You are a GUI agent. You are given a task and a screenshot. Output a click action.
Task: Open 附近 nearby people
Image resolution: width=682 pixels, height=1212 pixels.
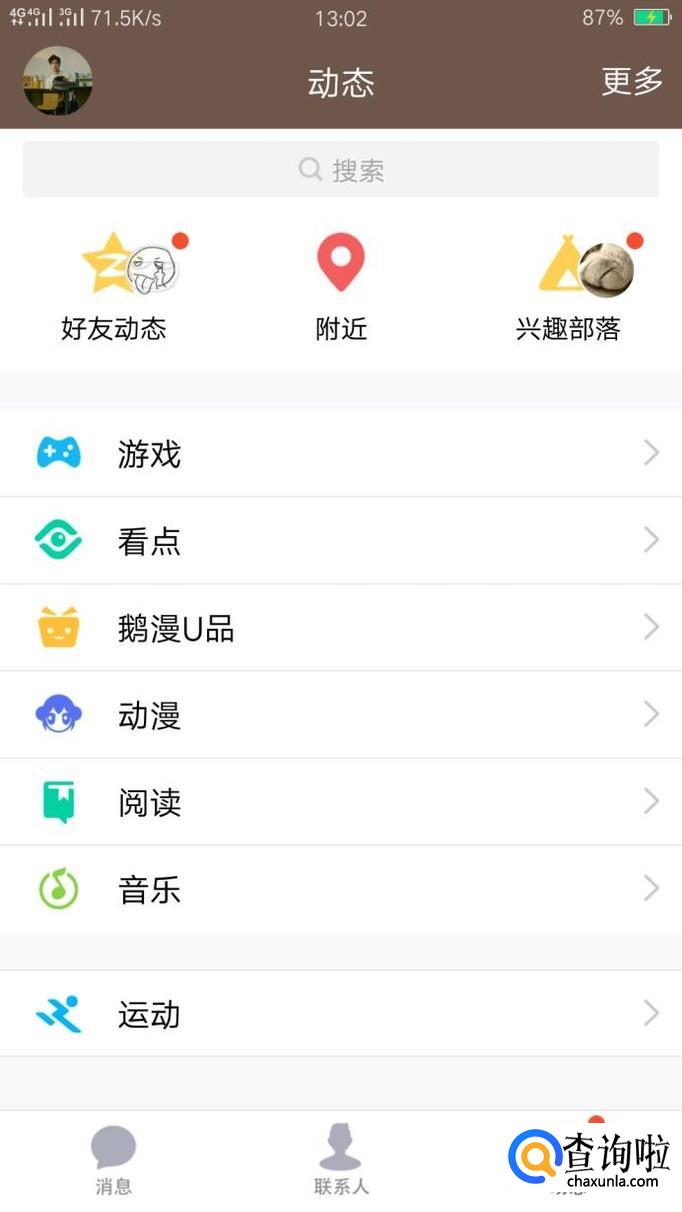coord(341,287)
